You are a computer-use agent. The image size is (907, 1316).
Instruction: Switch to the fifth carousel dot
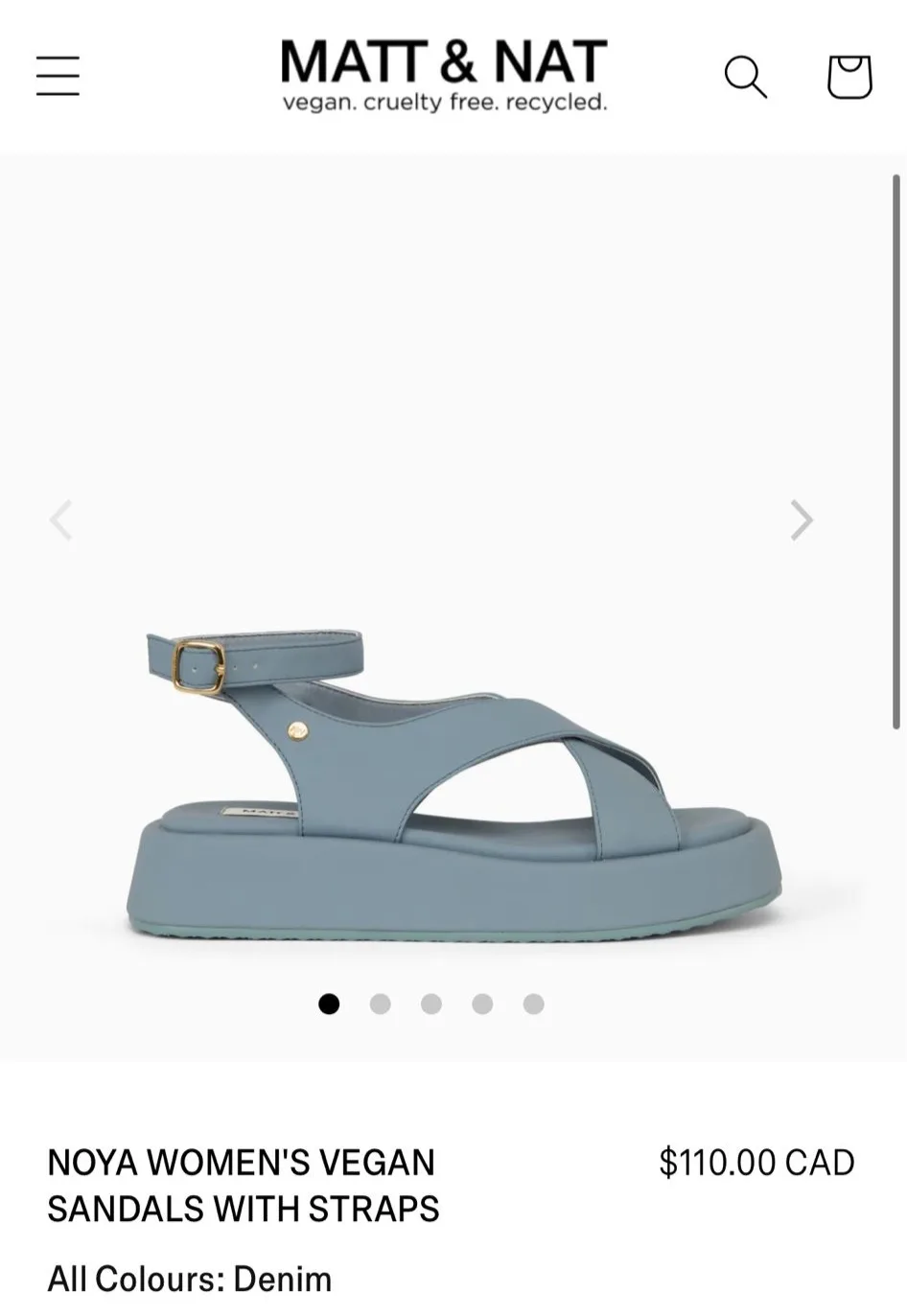[x=534, y=1004]
